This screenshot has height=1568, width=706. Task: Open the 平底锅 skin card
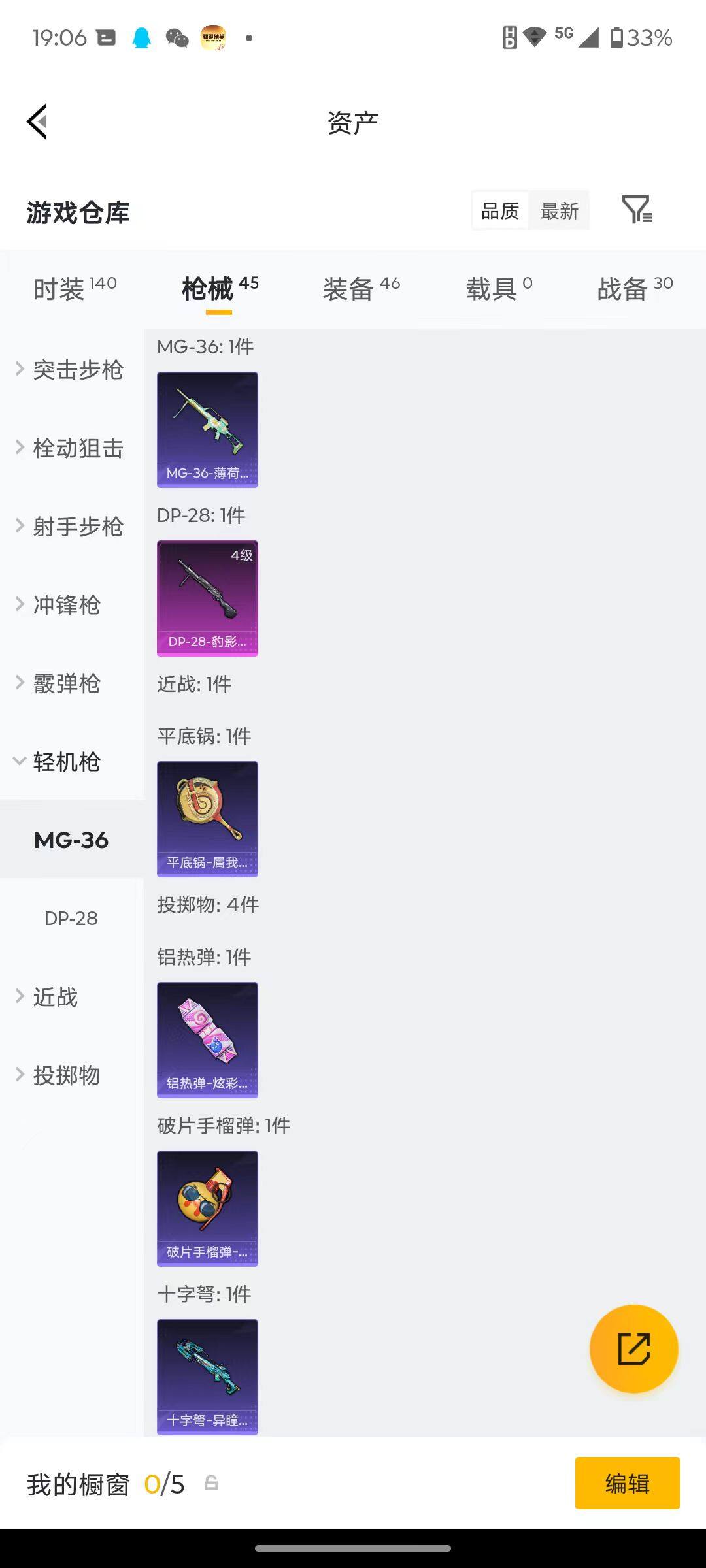pos(207,818)
